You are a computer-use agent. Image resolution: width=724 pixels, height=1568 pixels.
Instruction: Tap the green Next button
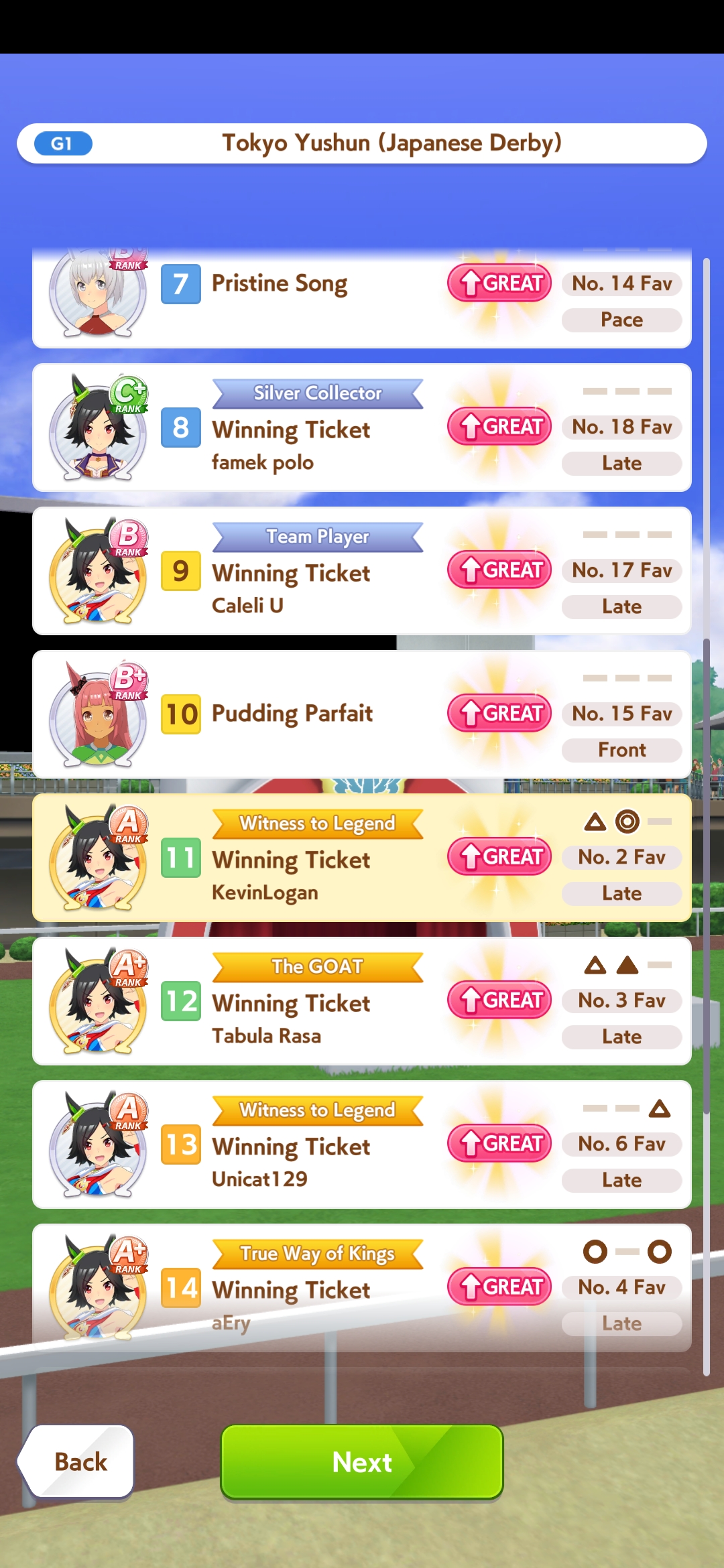[x=362, y=1461]
